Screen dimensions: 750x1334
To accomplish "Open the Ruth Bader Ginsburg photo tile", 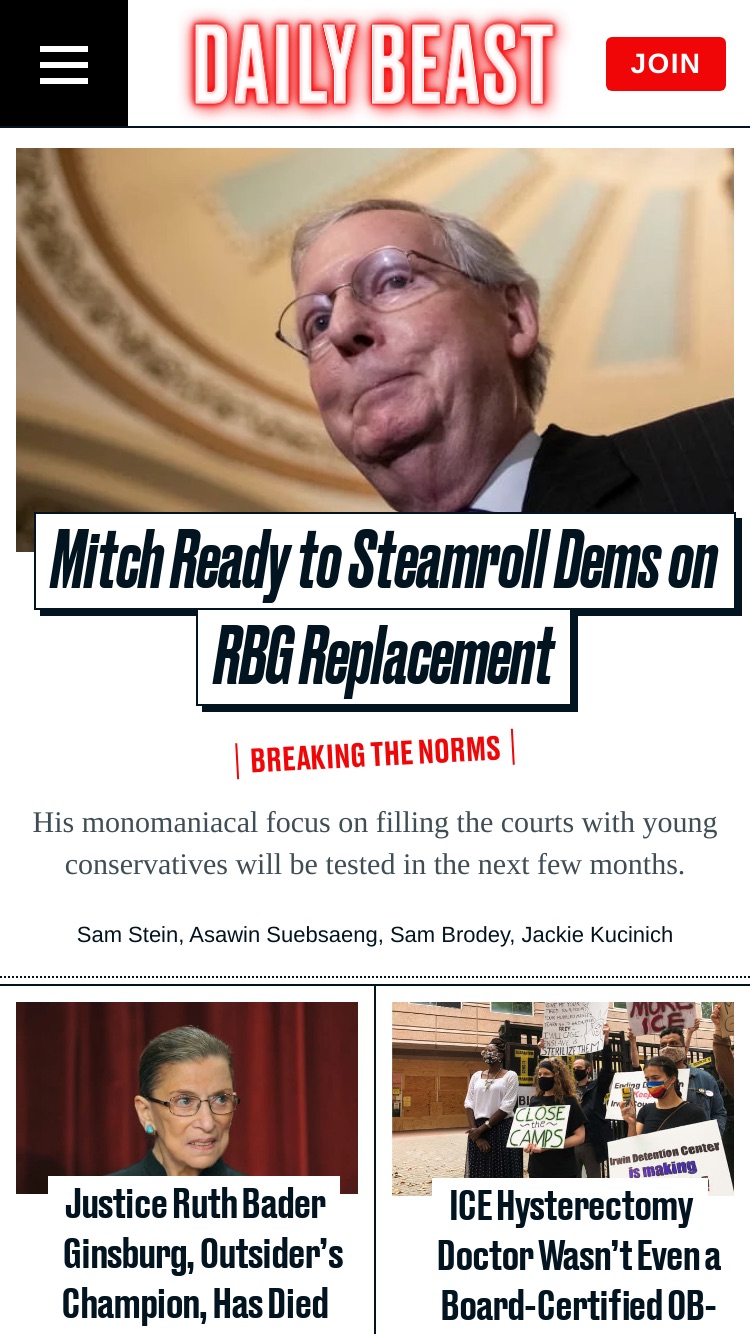I will pos(187,1097).
